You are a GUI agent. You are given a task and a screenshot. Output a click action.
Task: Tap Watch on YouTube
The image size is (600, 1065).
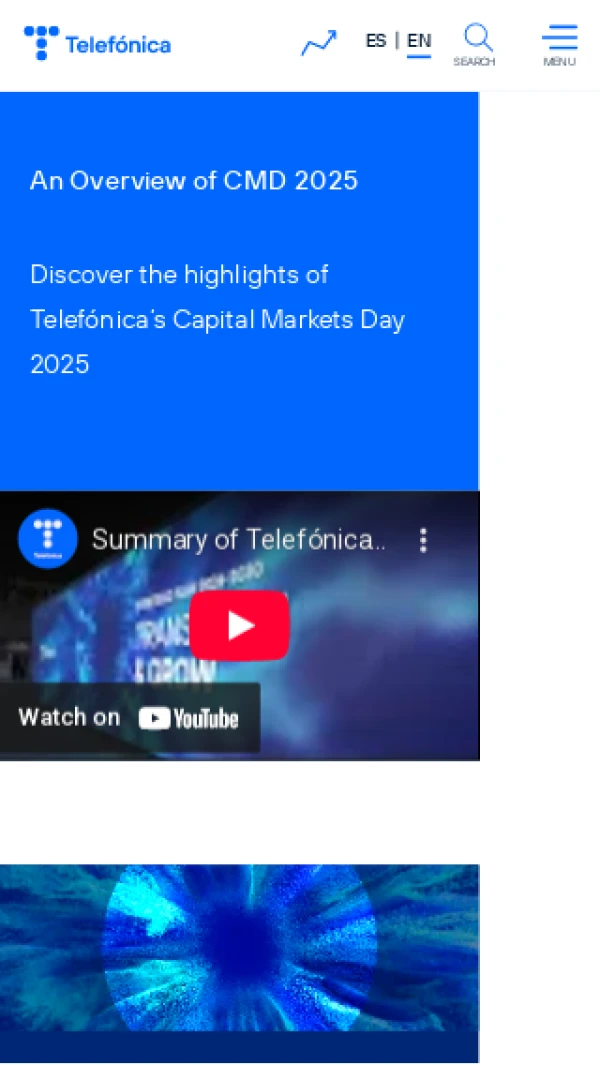pos(129,718)
